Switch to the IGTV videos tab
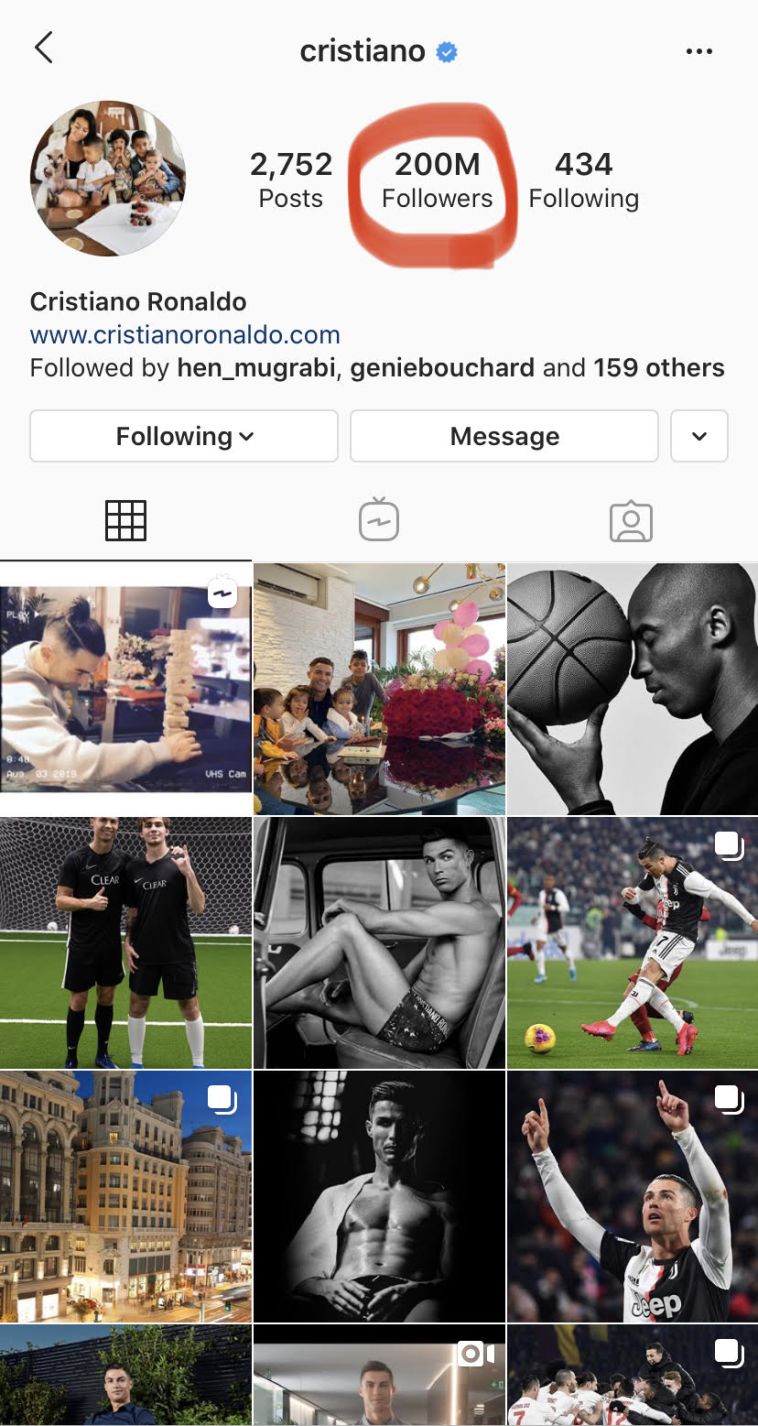The height and width of the screenshot is (1426, 758). click(379, 521)
